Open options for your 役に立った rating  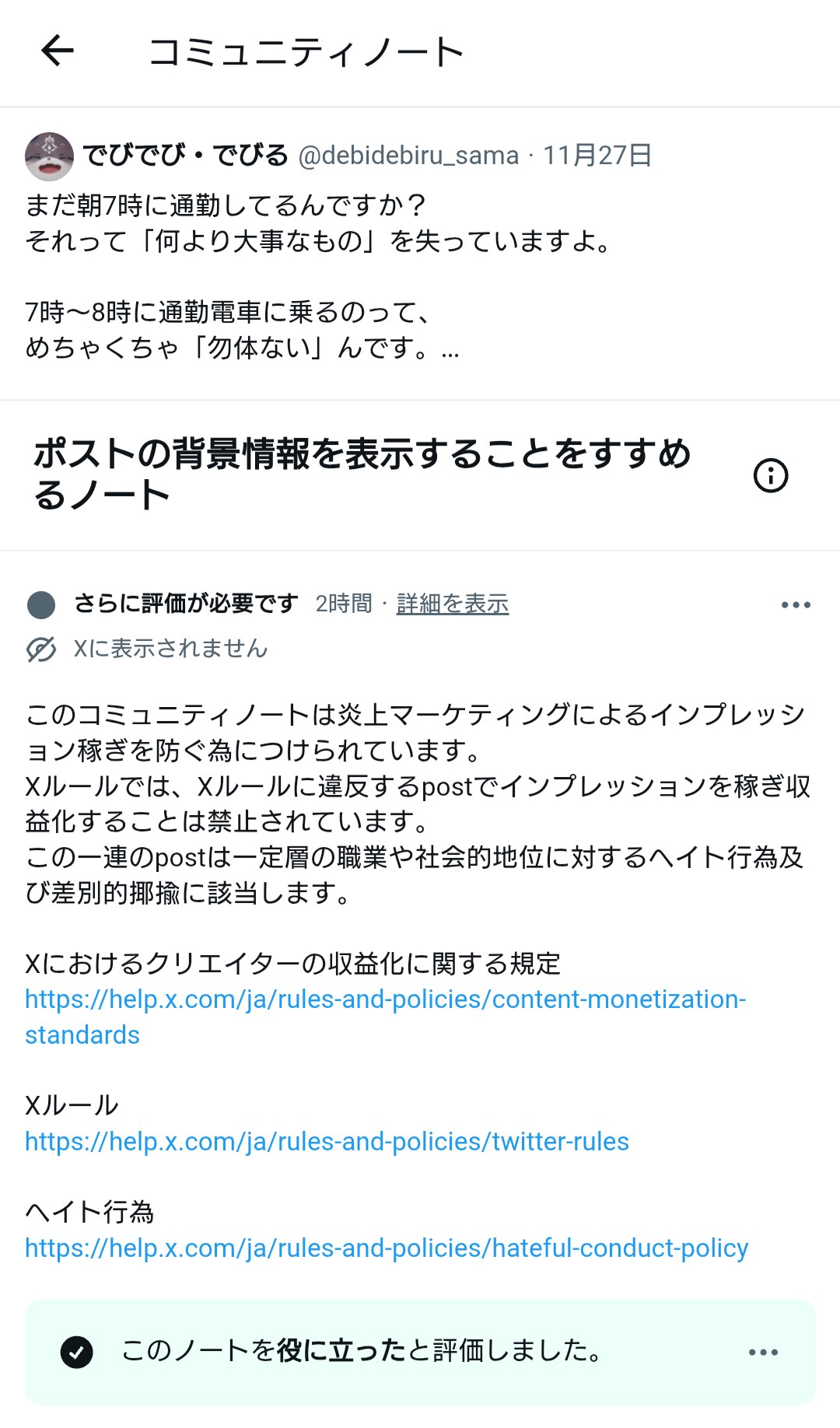point(763,1353)
